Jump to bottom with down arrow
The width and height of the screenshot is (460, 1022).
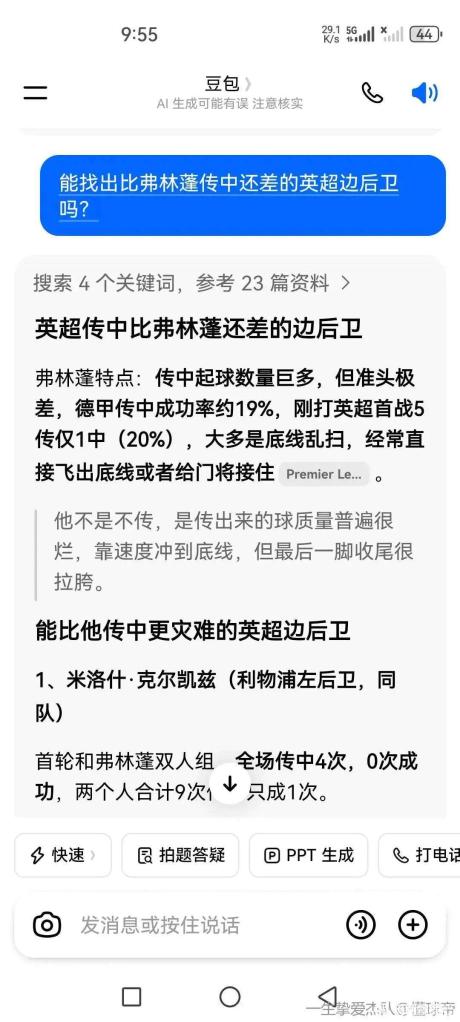pyautogui.click(x=230, y=784)
